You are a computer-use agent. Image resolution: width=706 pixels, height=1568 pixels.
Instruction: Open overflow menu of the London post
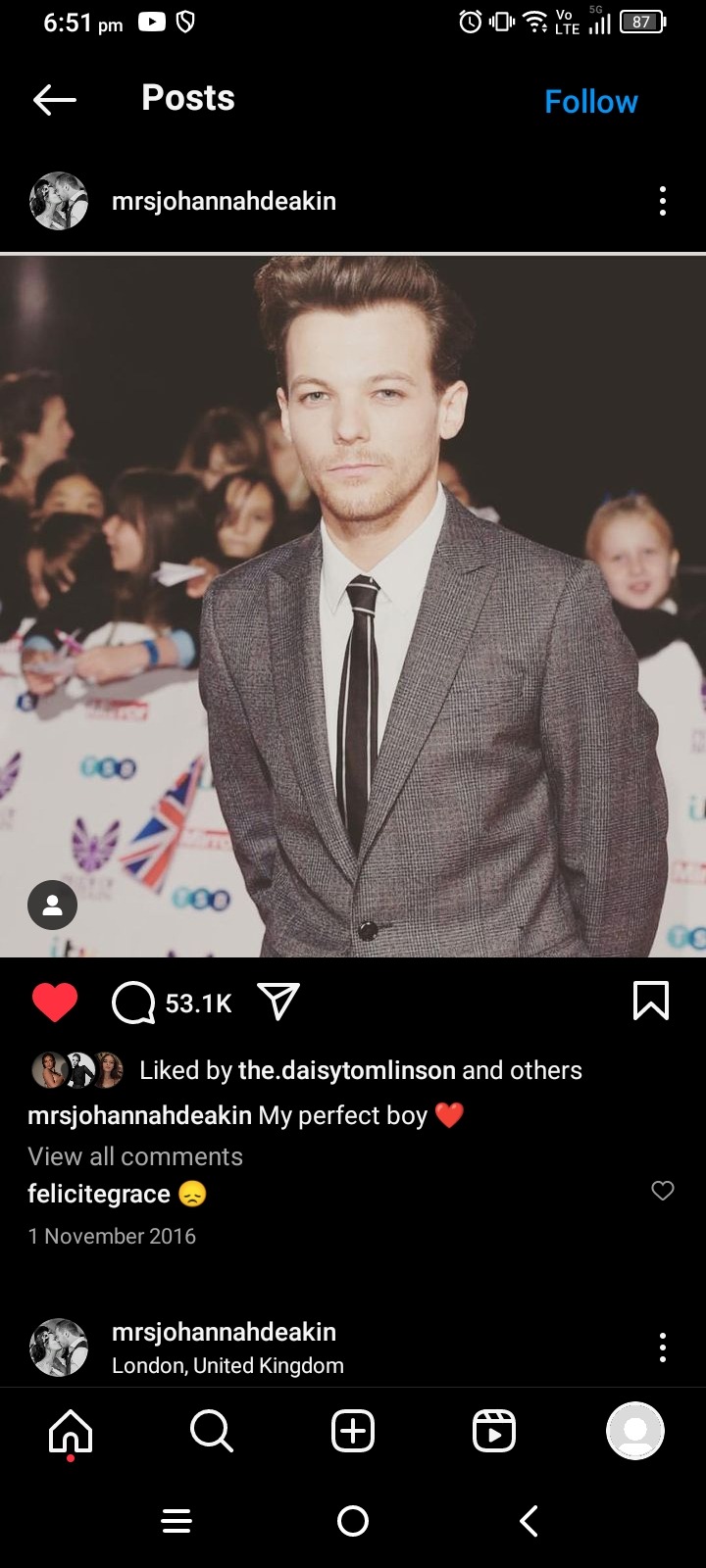tap(663, 1347)
